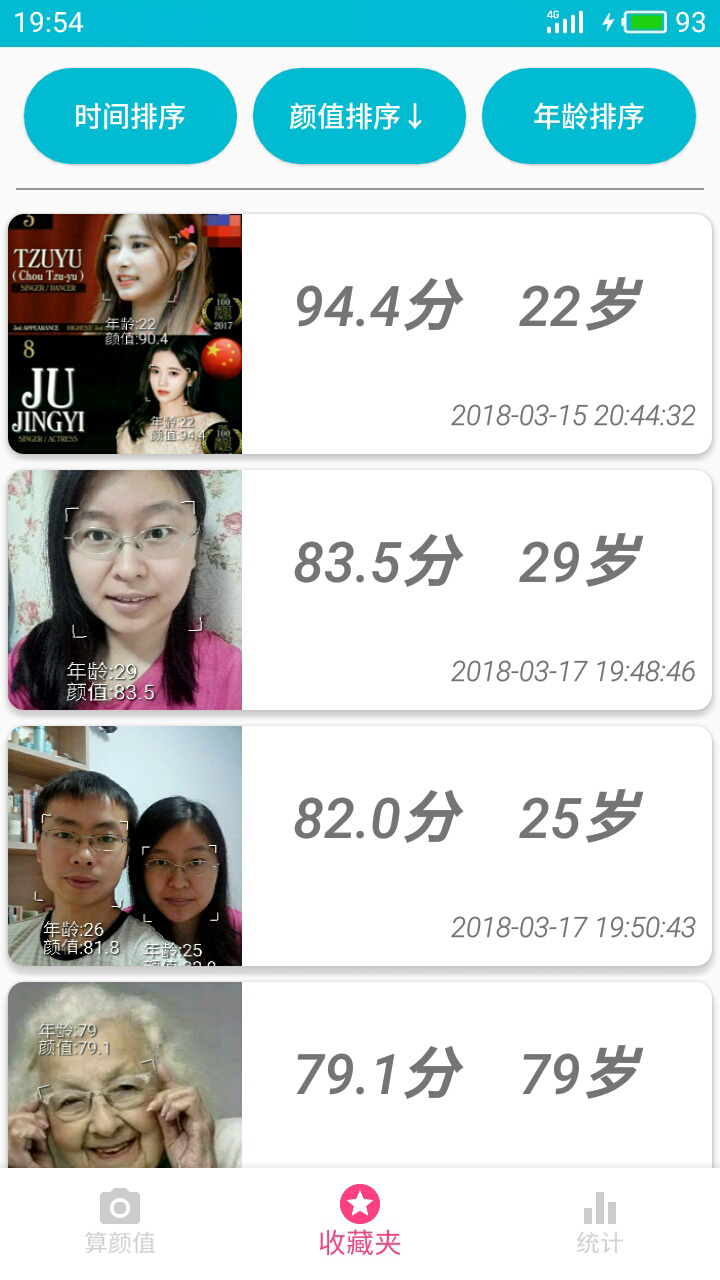Go to the 收藏夹 tab
This screenshot has height=1280, width=720.
click(360, 1222)
